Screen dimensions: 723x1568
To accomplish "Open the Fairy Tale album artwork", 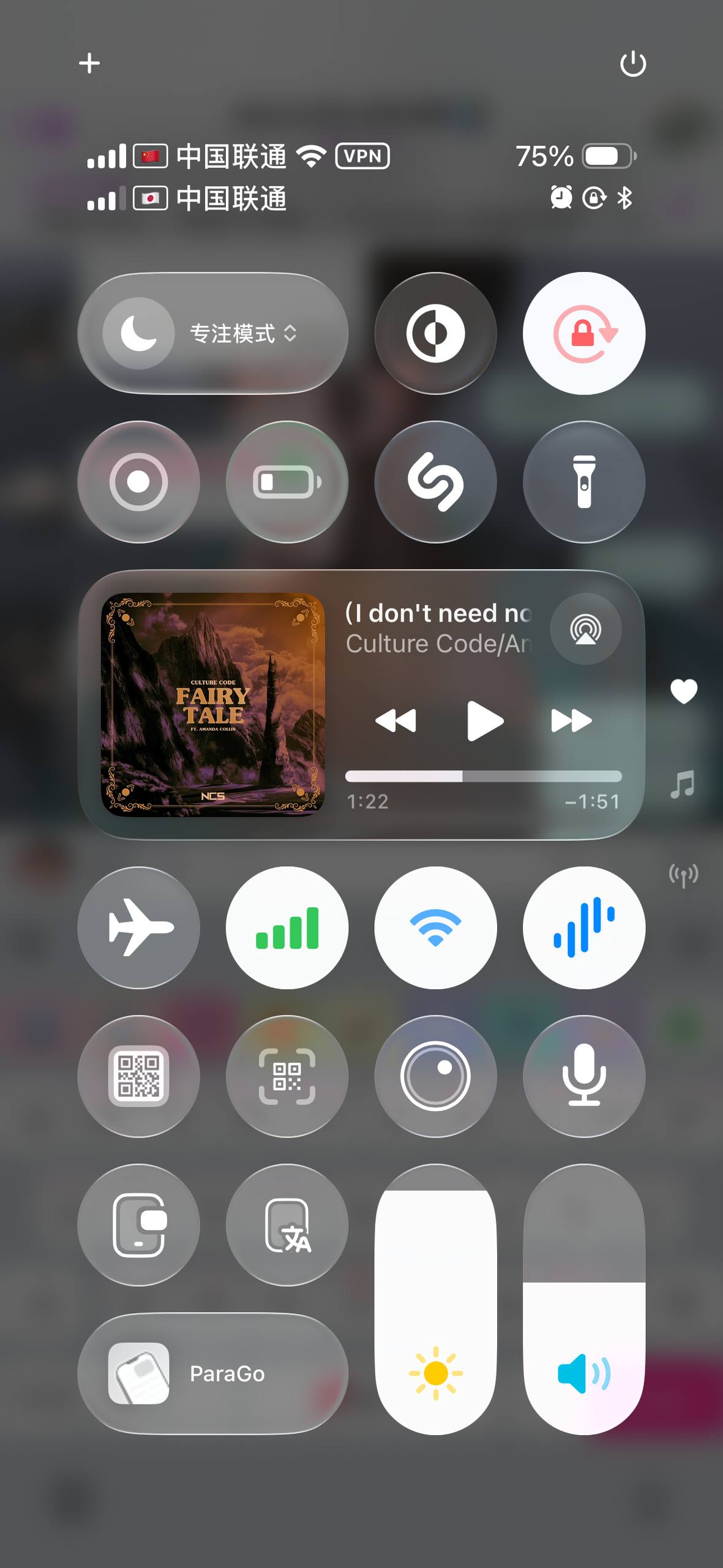I will click(x=212, y=704).
